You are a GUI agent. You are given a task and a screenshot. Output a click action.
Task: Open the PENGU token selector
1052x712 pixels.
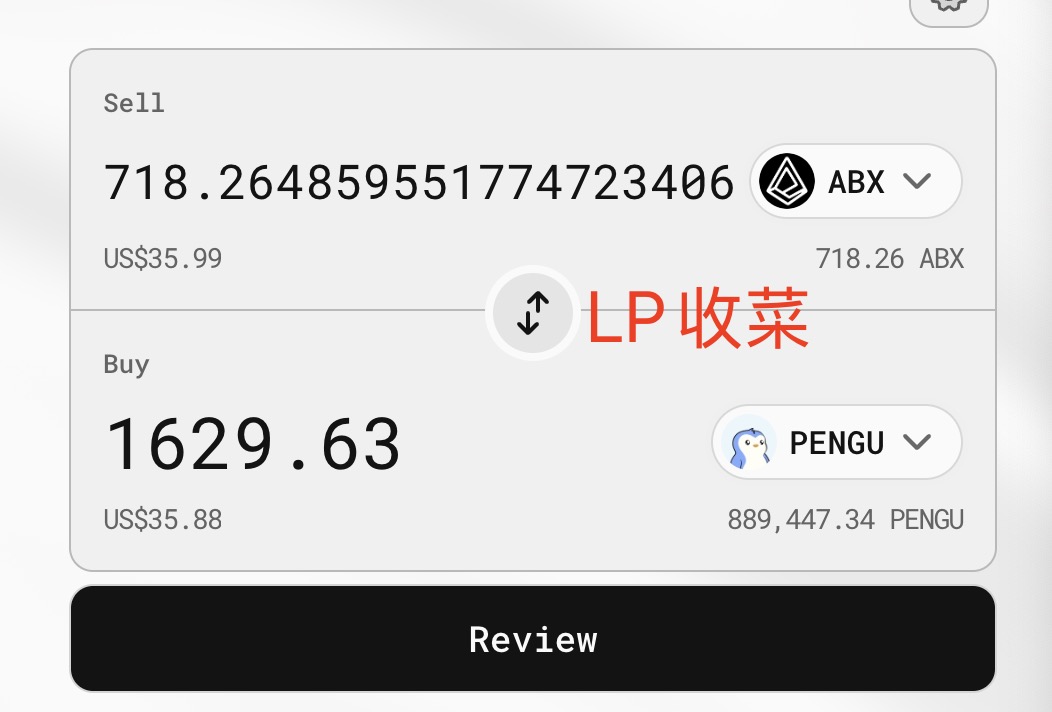point(837,442)
